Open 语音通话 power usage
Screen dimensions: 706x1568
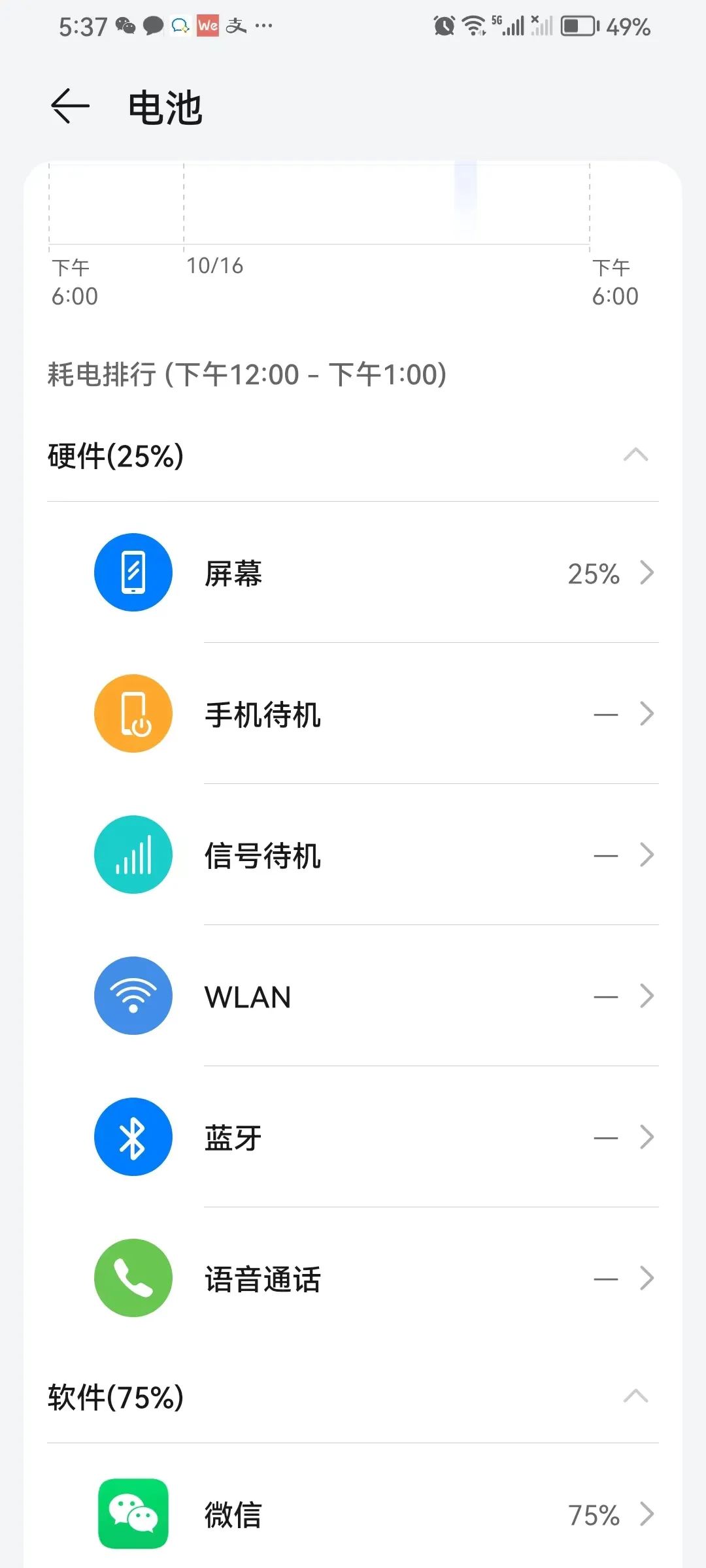coord(375,1279)
